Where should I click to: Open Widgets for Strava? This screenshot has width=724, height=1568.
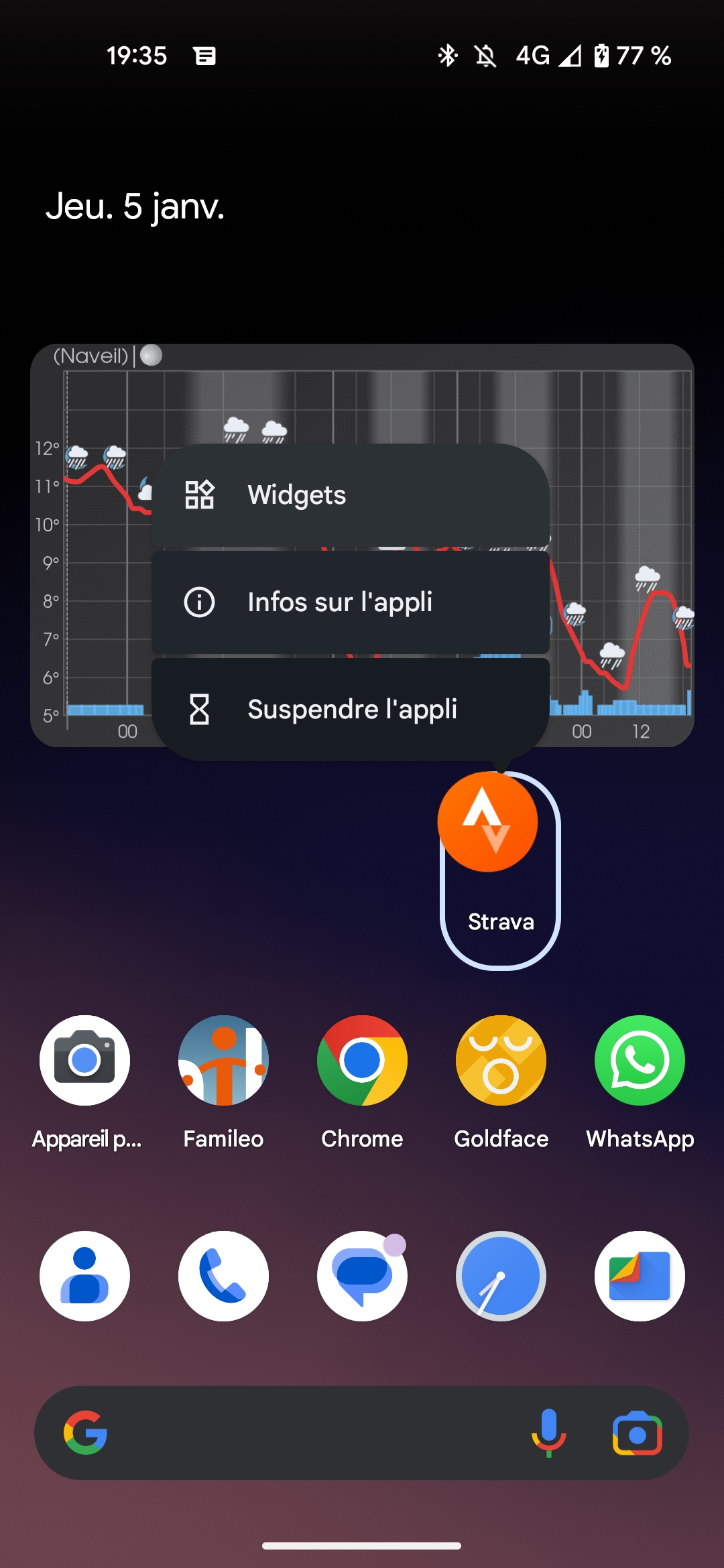pyautogui.click(x=350, y=495)
